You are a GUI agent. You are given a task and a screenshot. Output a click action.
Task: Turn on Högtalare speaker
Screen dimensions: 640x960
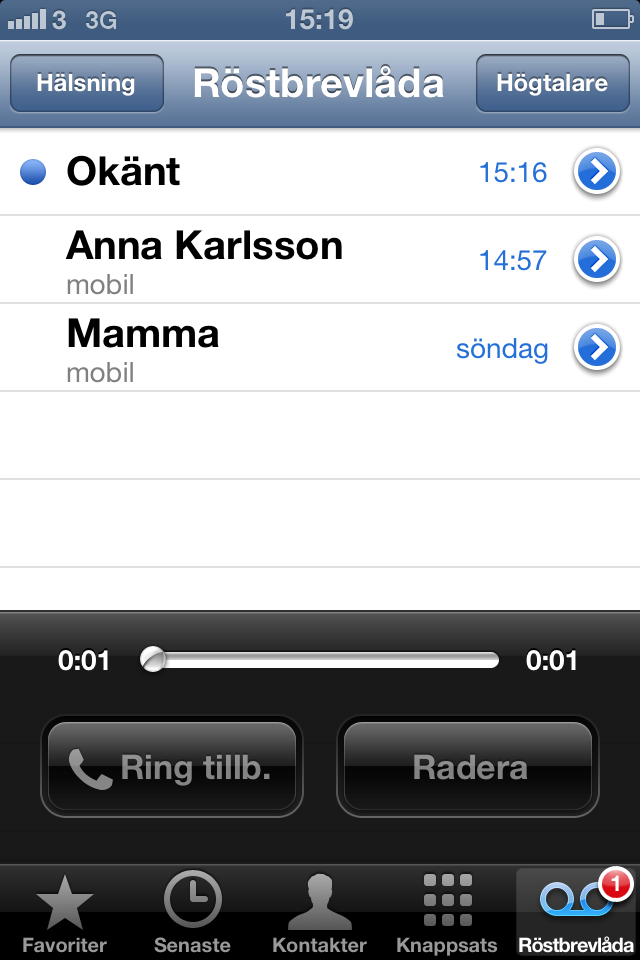coord(552,83)
